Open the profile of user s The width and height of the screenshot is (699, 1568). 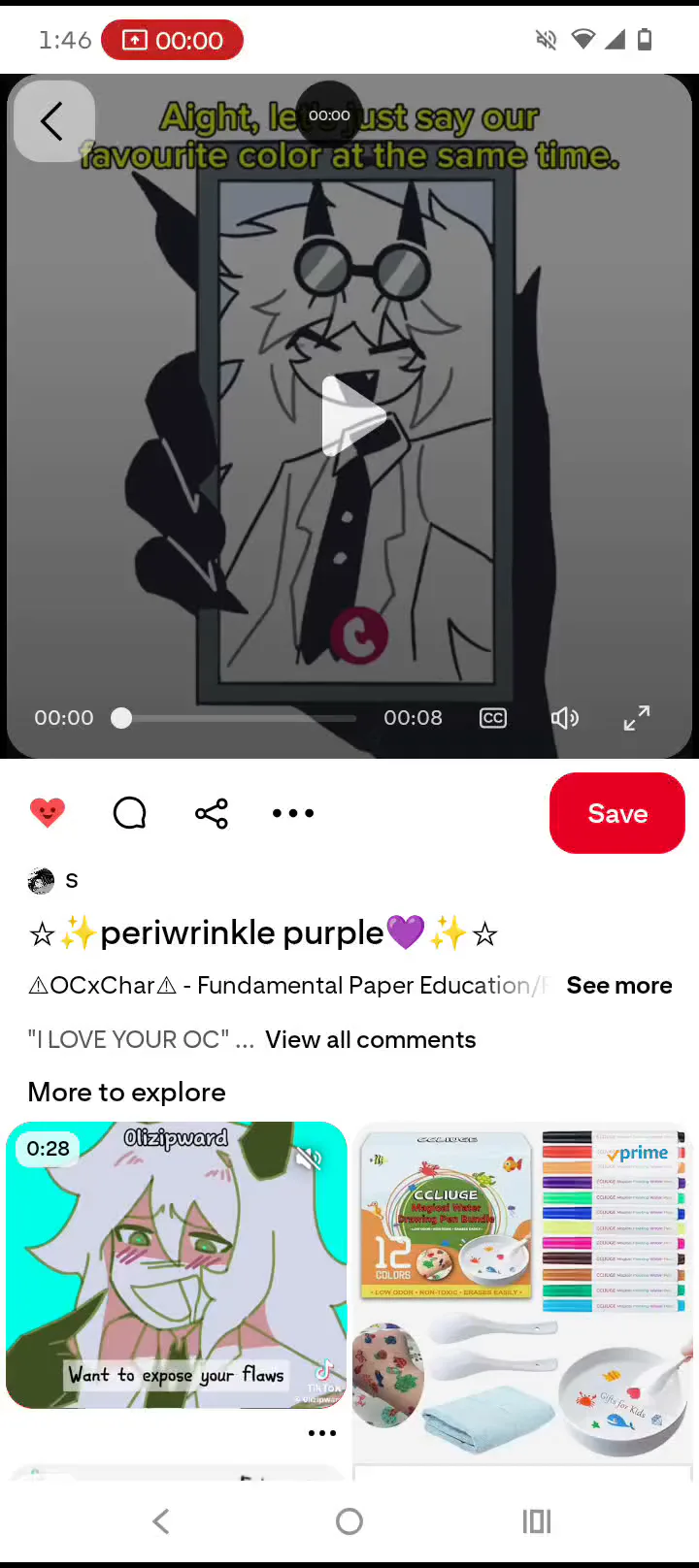point(53,880)
